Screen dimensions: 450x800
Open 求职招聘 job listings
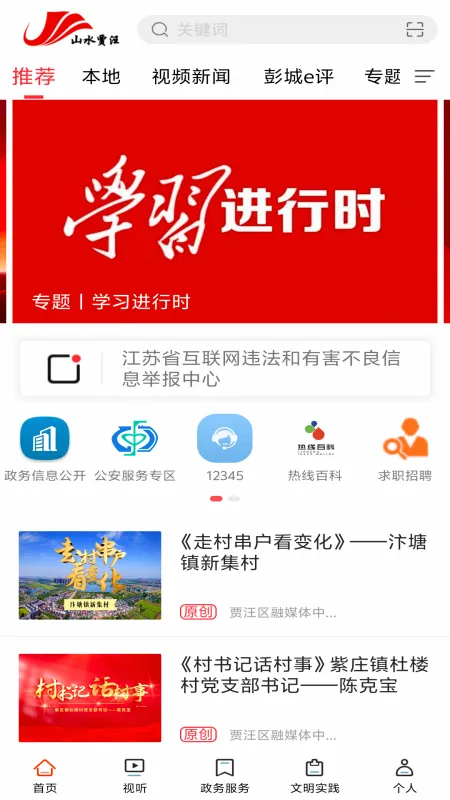pos(405,448)
